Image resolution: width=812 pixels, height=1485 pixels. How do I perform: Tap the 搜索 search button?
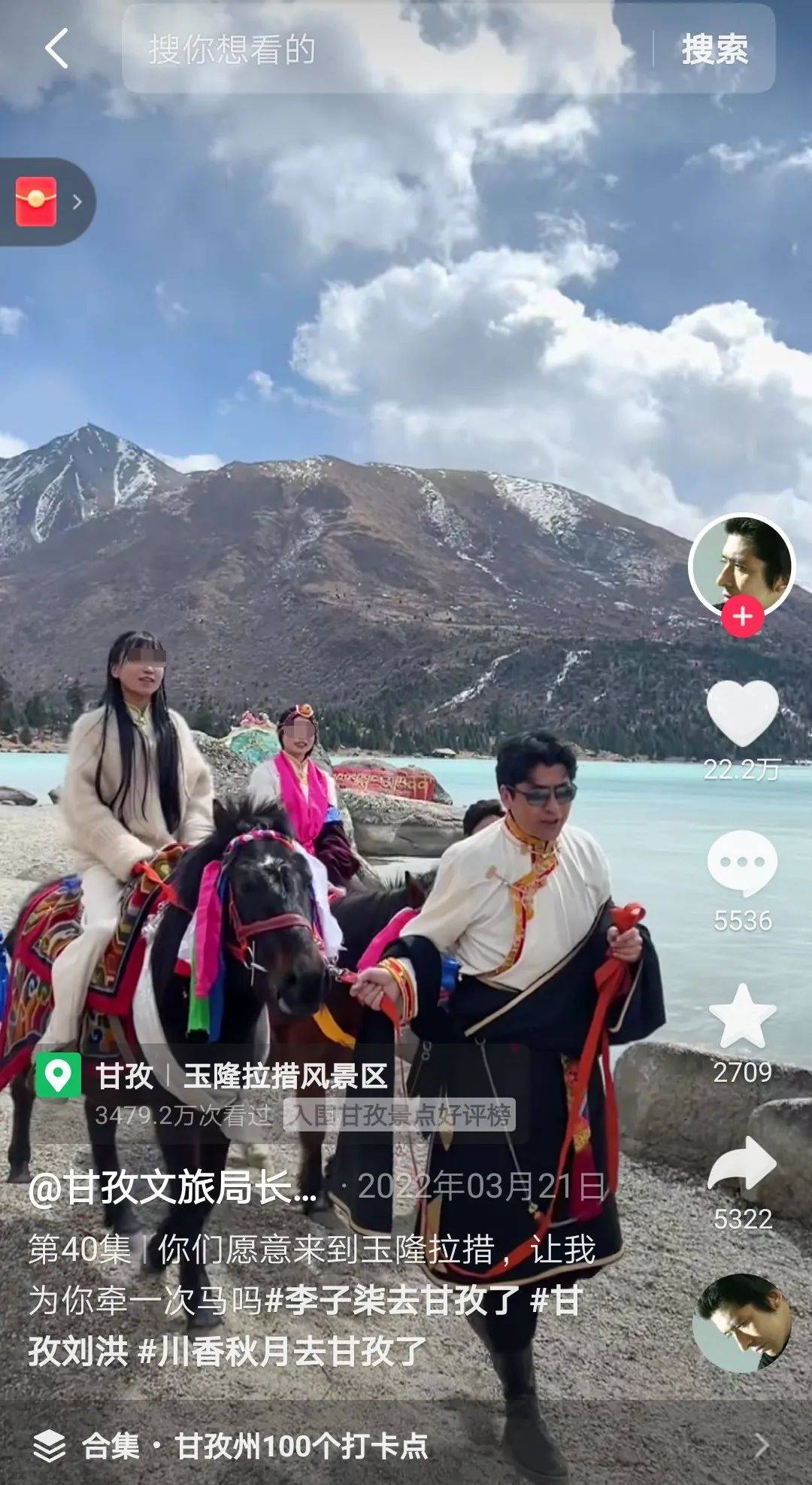point(714,50)
